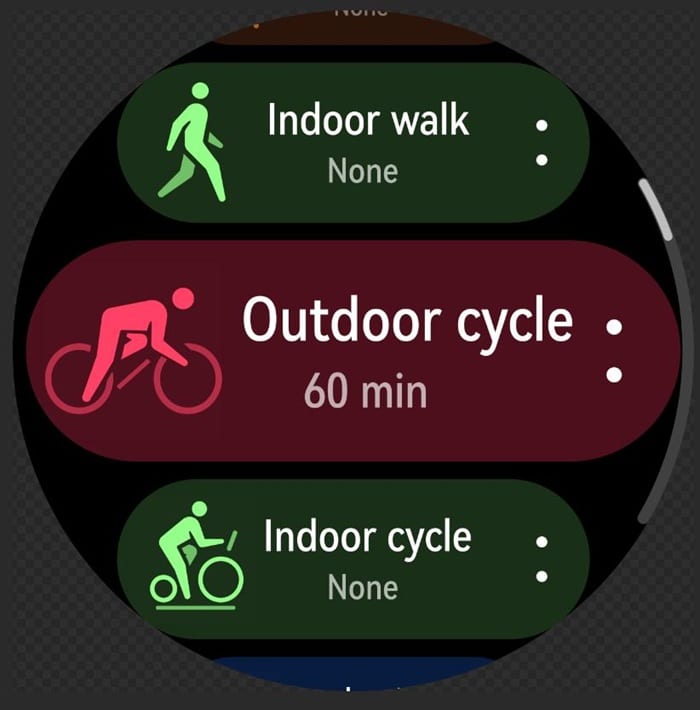Open Indoor walk options menu
Screen dimensions: 700x710
point(541,143)
